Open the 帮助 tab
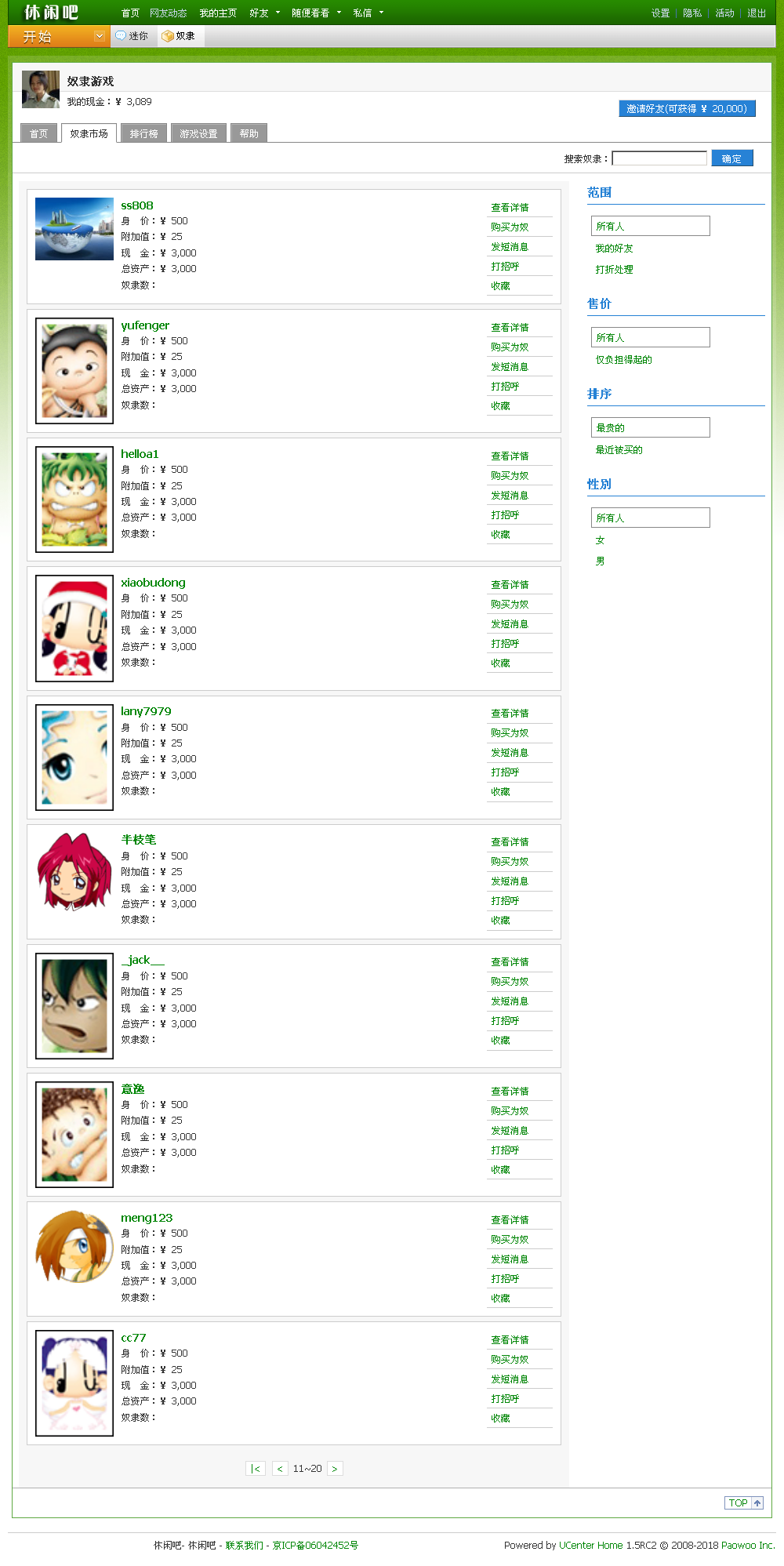The image size is (784, 1566). pyautogui.click(x=249, y=134)
